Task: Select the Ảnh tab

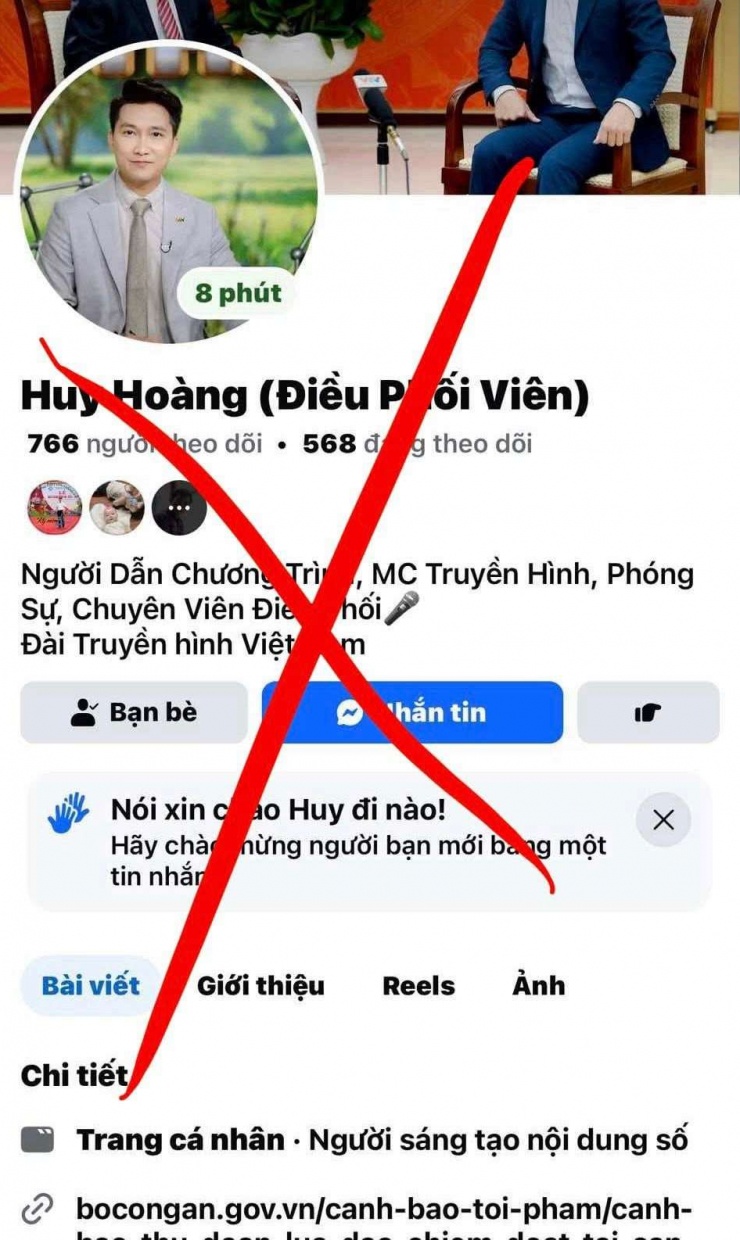Action: (538, 986)
